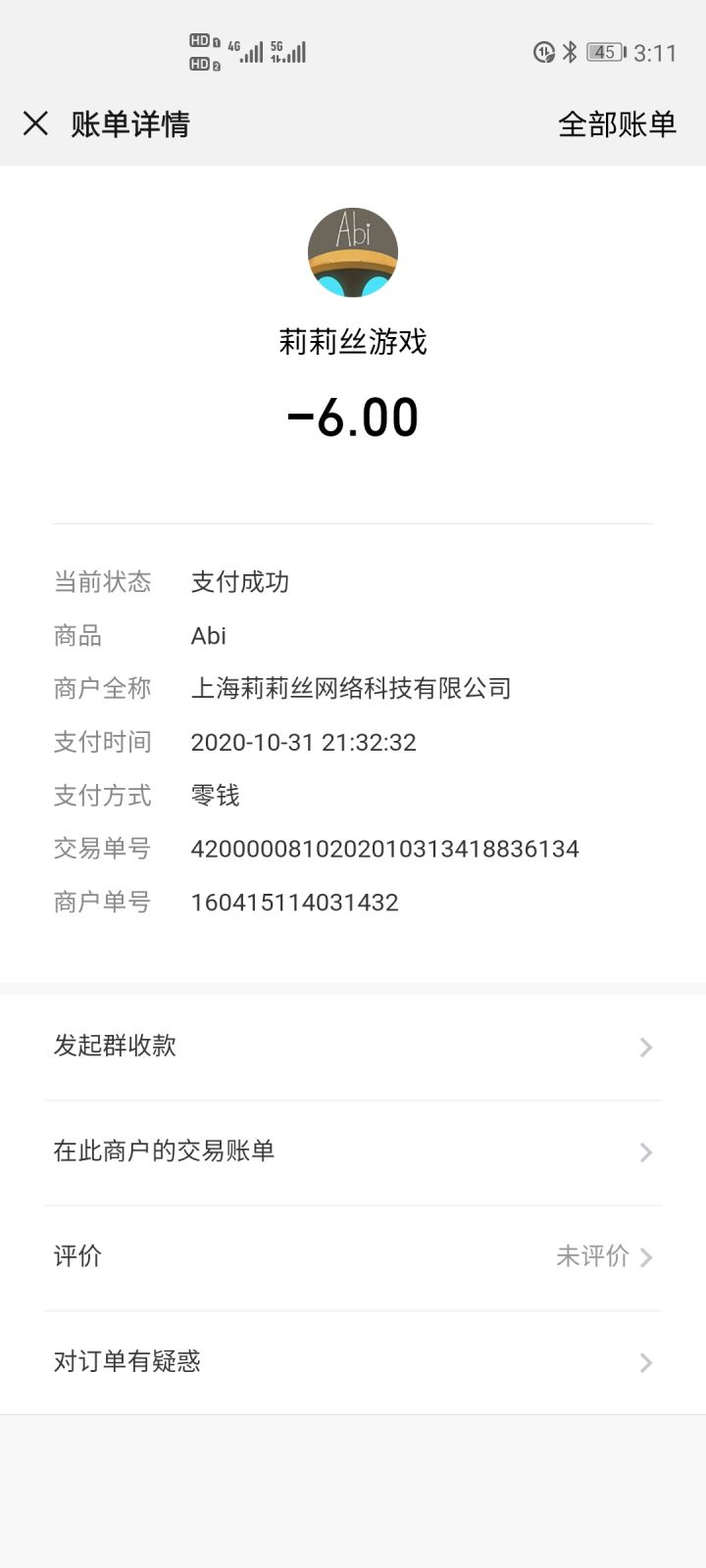Tap the Bluetooth icon in status bar
This screenshot has height=1568, width=706.
tap(572, 52)
